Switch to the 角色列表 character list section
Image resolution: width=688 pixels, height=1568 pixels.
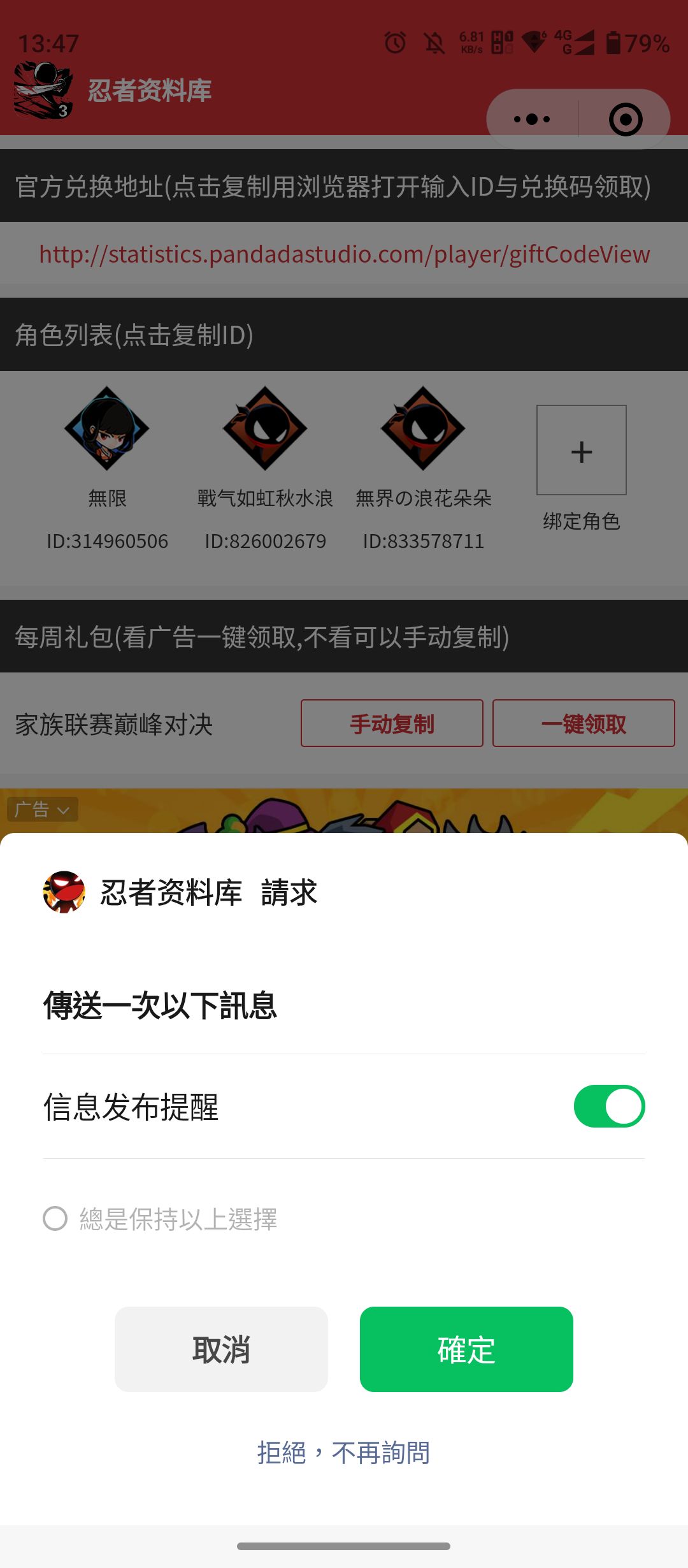pyautogui.click(x=134, y=335)
